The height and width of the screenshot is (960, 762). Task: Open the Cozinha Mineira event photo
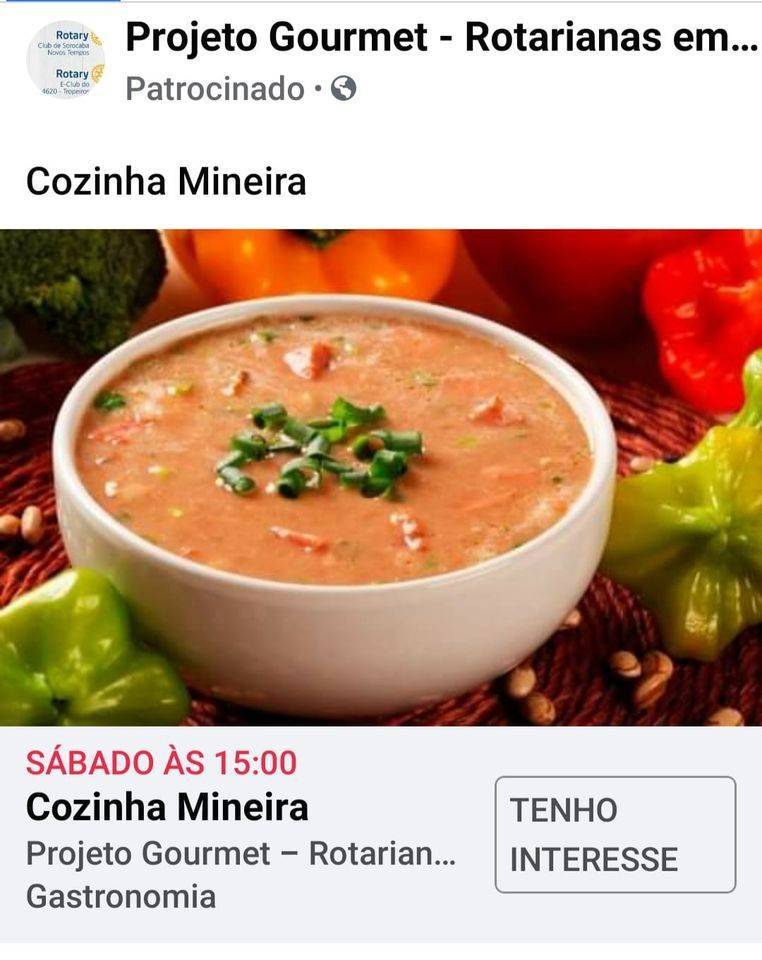[381, 477]
